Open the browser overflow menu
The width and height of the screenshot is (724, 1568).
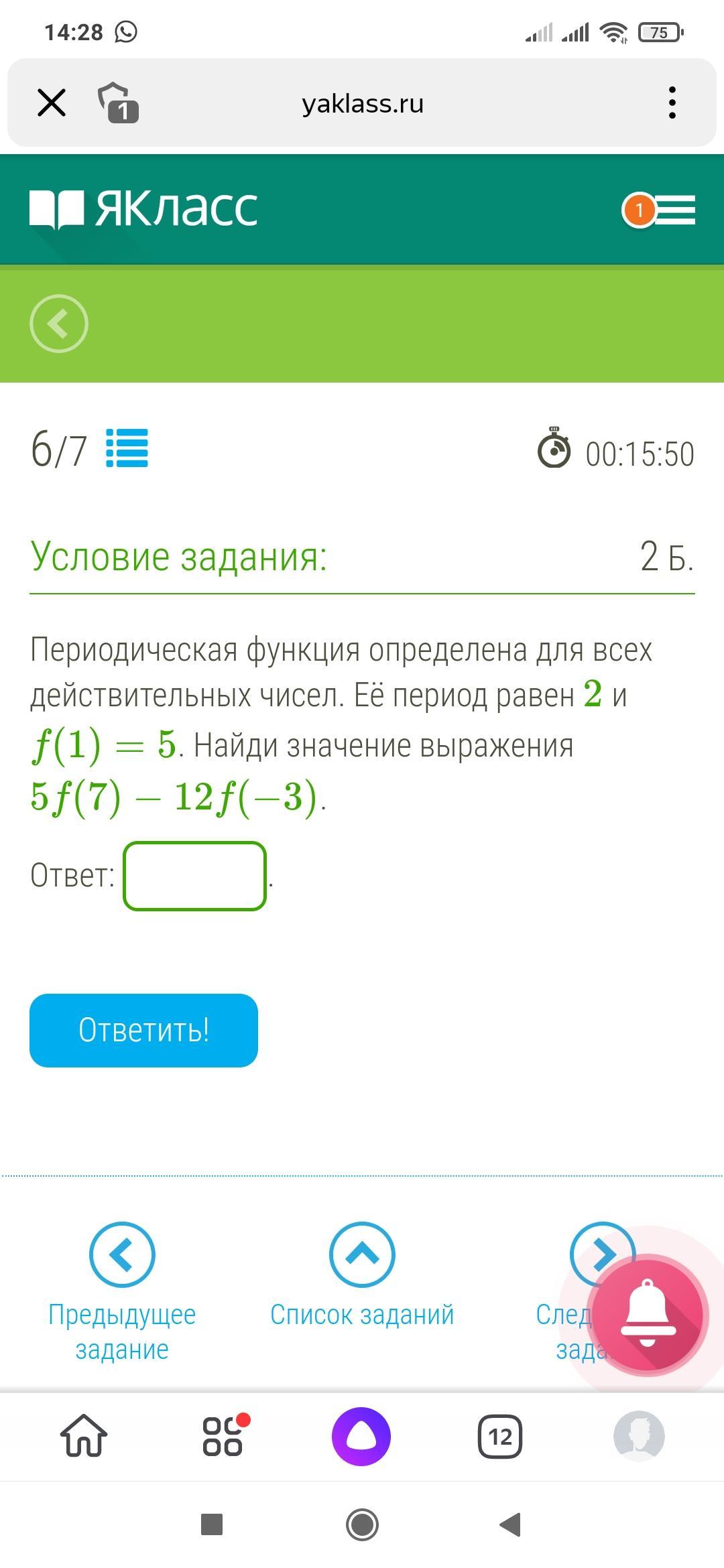(672, 103)
